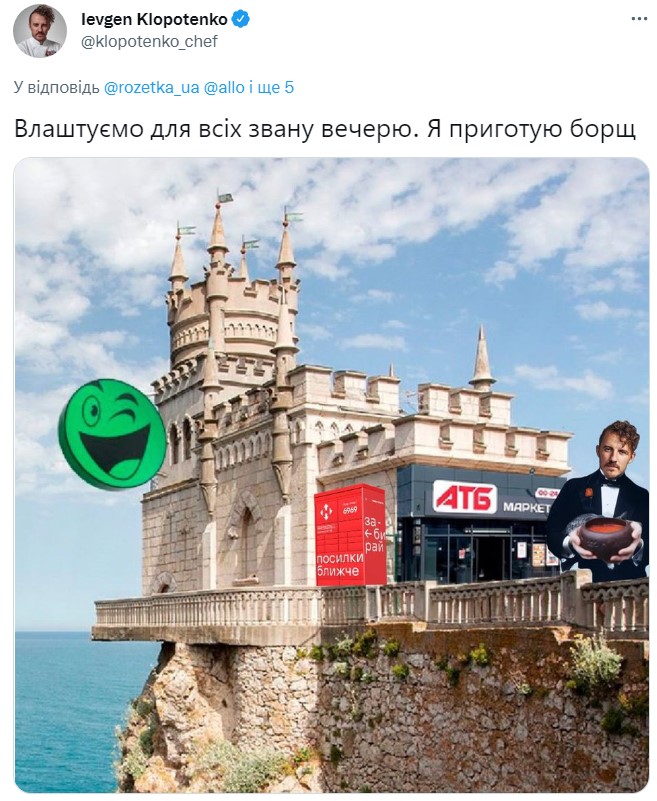Open the @rozetka_ua mention
This screenshot has height=801, width=657.
pos(151,87)
